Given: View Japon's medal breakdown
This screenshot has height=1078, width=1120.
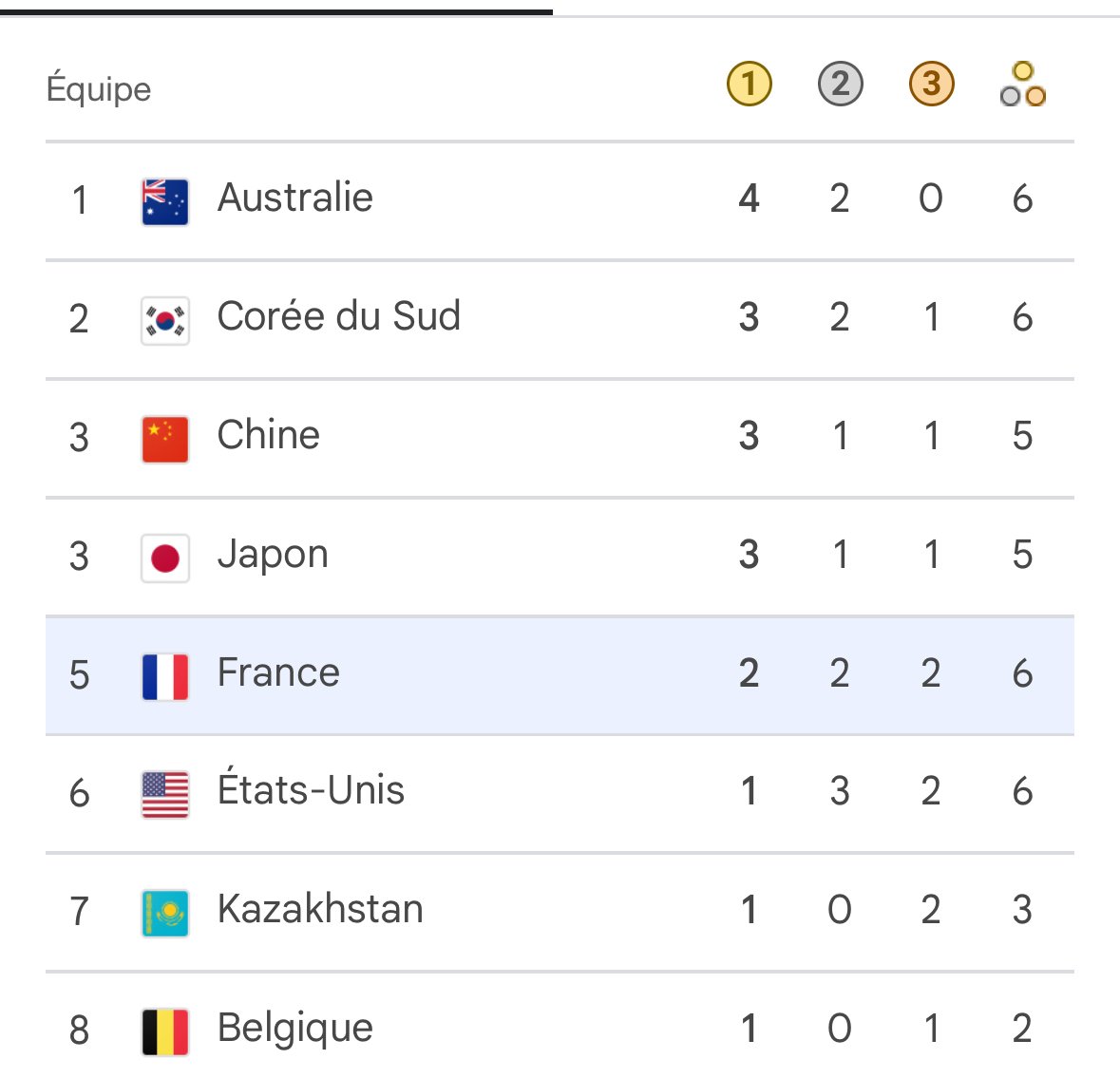Looking at the screenshot, I should pos(273,555).
